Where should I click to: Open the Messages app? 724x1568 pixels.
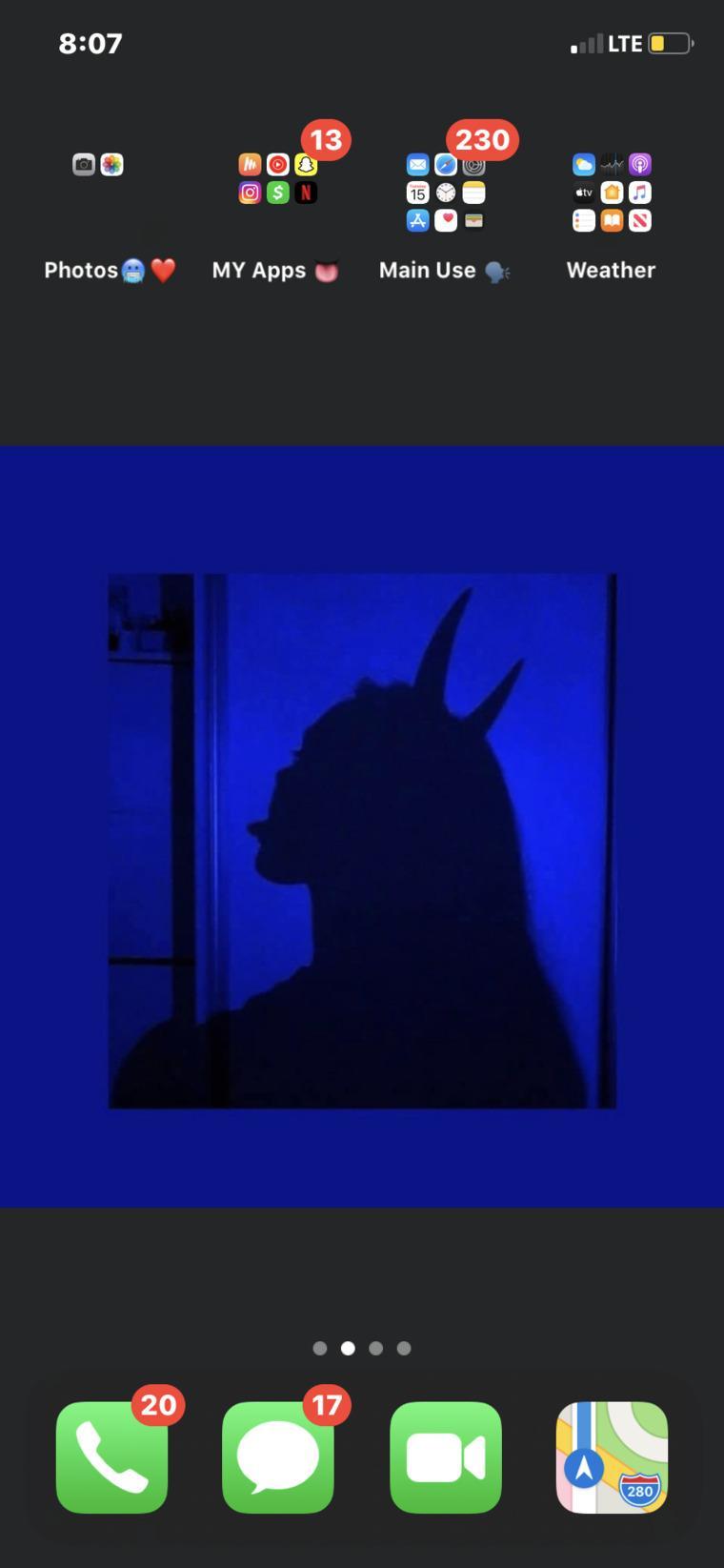pyautogui.click(x=278, y=1456)
